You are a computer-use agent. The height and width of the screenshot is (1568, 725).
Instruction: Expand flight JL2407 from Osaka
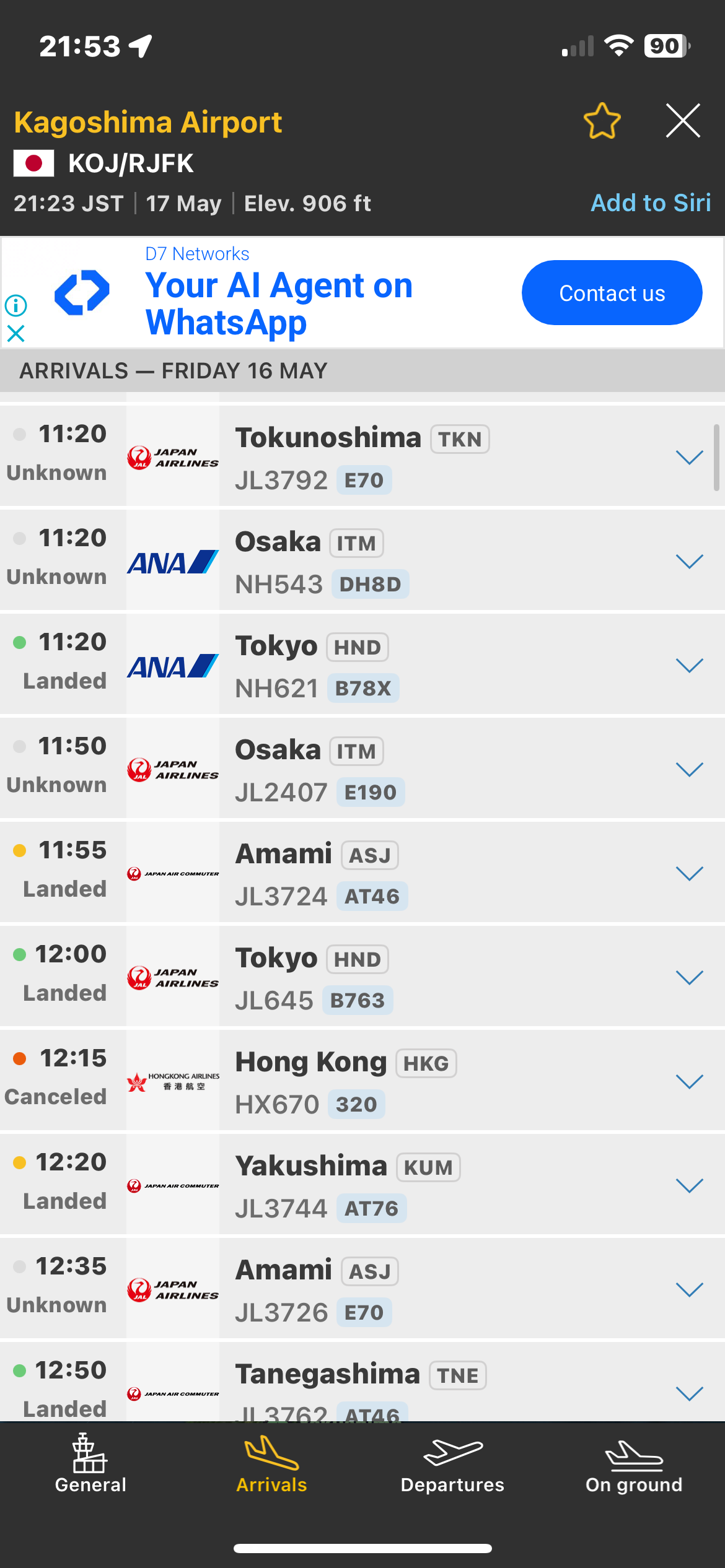[x=689, y=770]
